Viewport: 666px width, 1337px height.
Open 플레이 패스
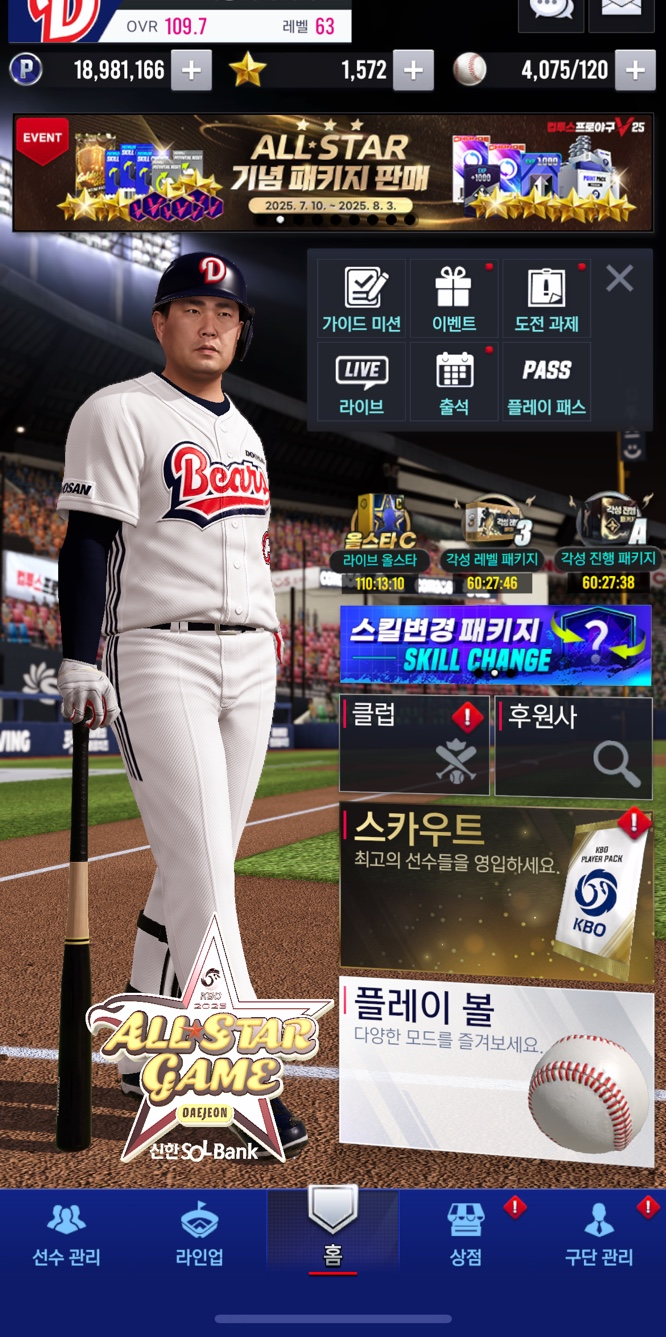[546, 383]
